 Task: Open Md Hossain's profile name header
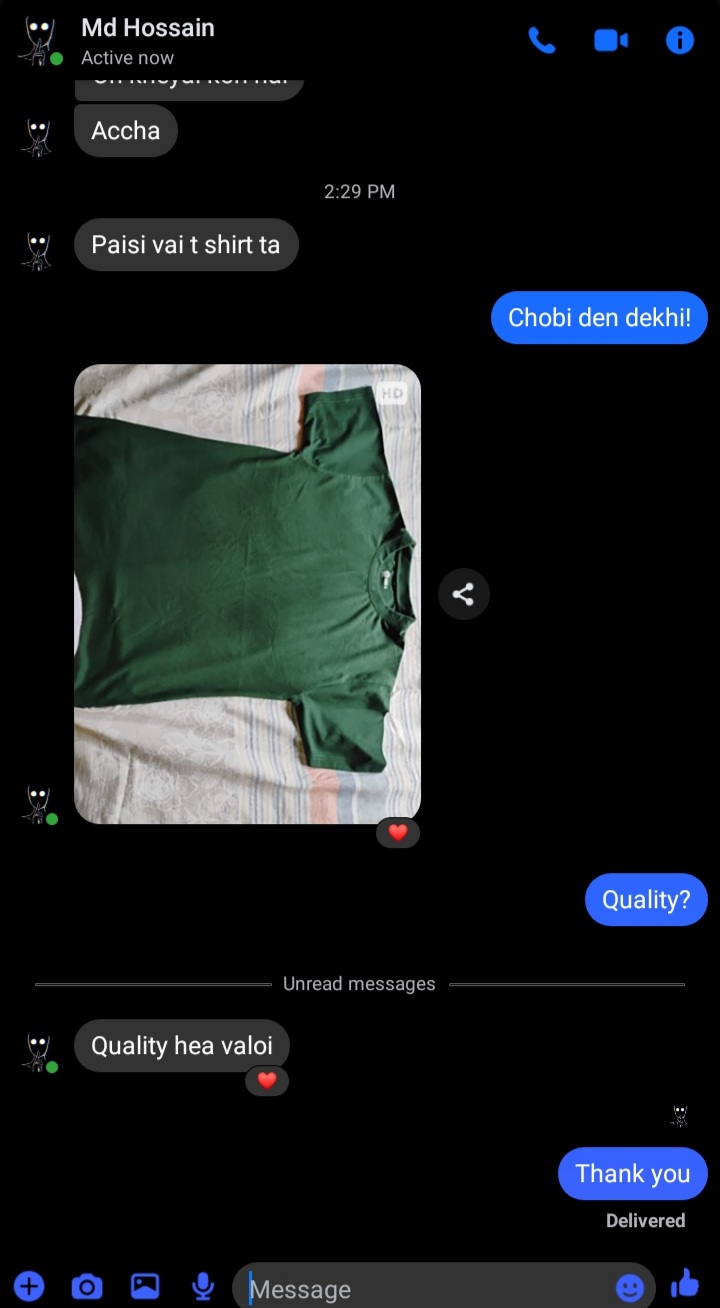coord(148,28)
